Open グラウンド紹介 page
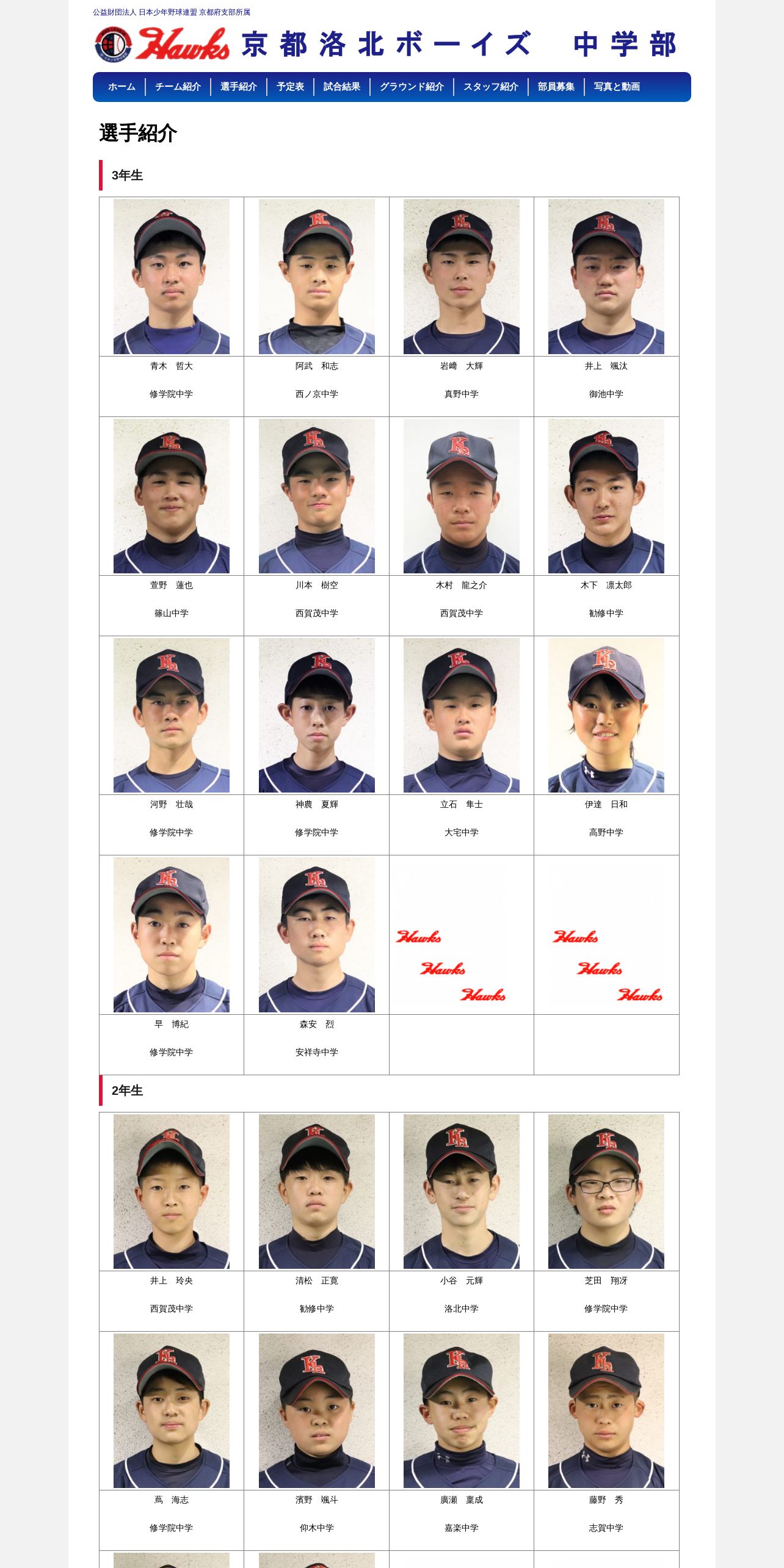The image size is (784, 1568). pyautogui.click(x=412, y=87)
